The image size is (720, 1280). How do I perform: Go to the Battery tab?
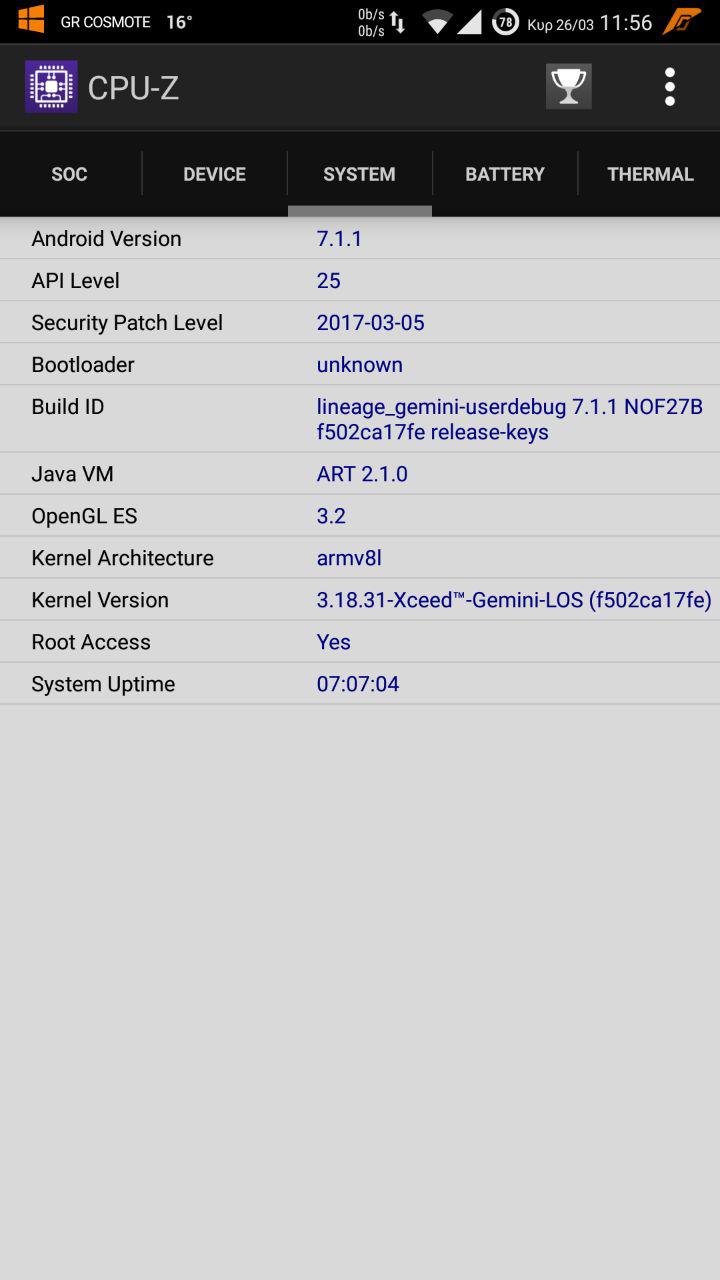click(505, 174)
